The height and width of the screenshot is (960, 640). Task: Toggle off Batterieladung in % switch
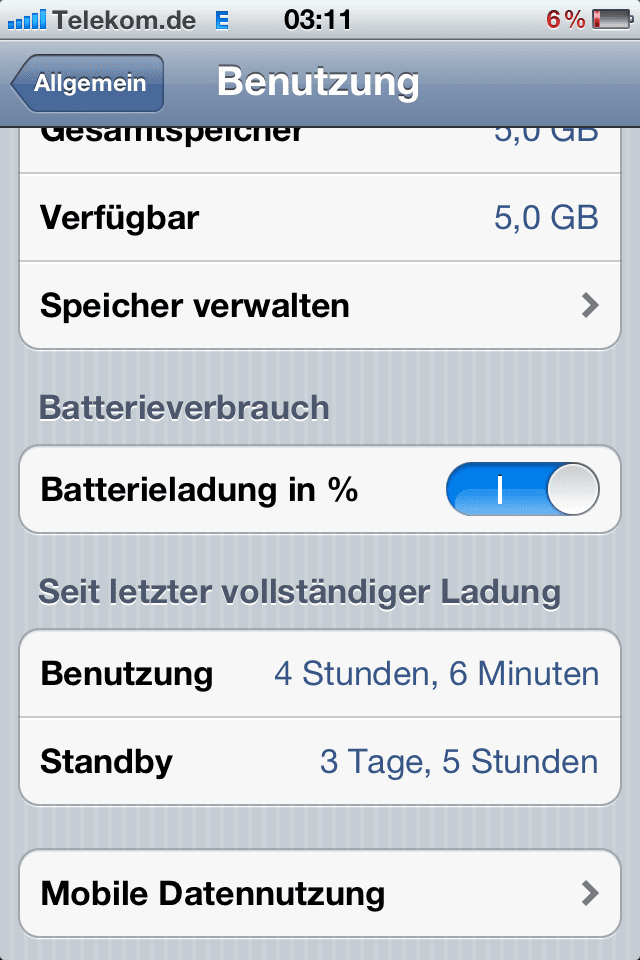click(x=522, y=490)
